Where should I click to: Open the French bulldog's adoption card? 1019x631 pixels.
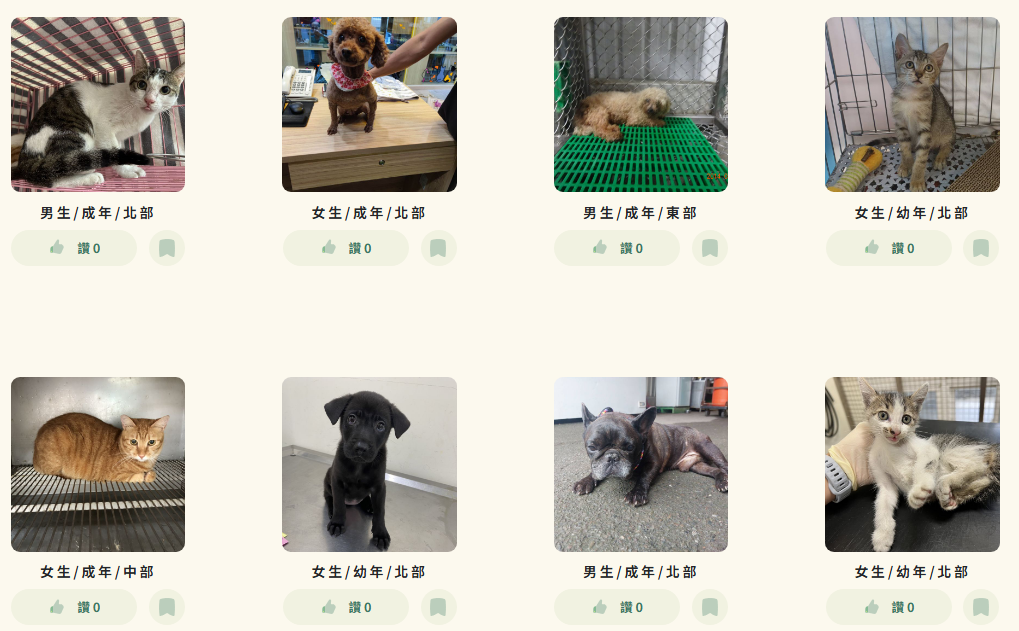click(x=640, y=464)
